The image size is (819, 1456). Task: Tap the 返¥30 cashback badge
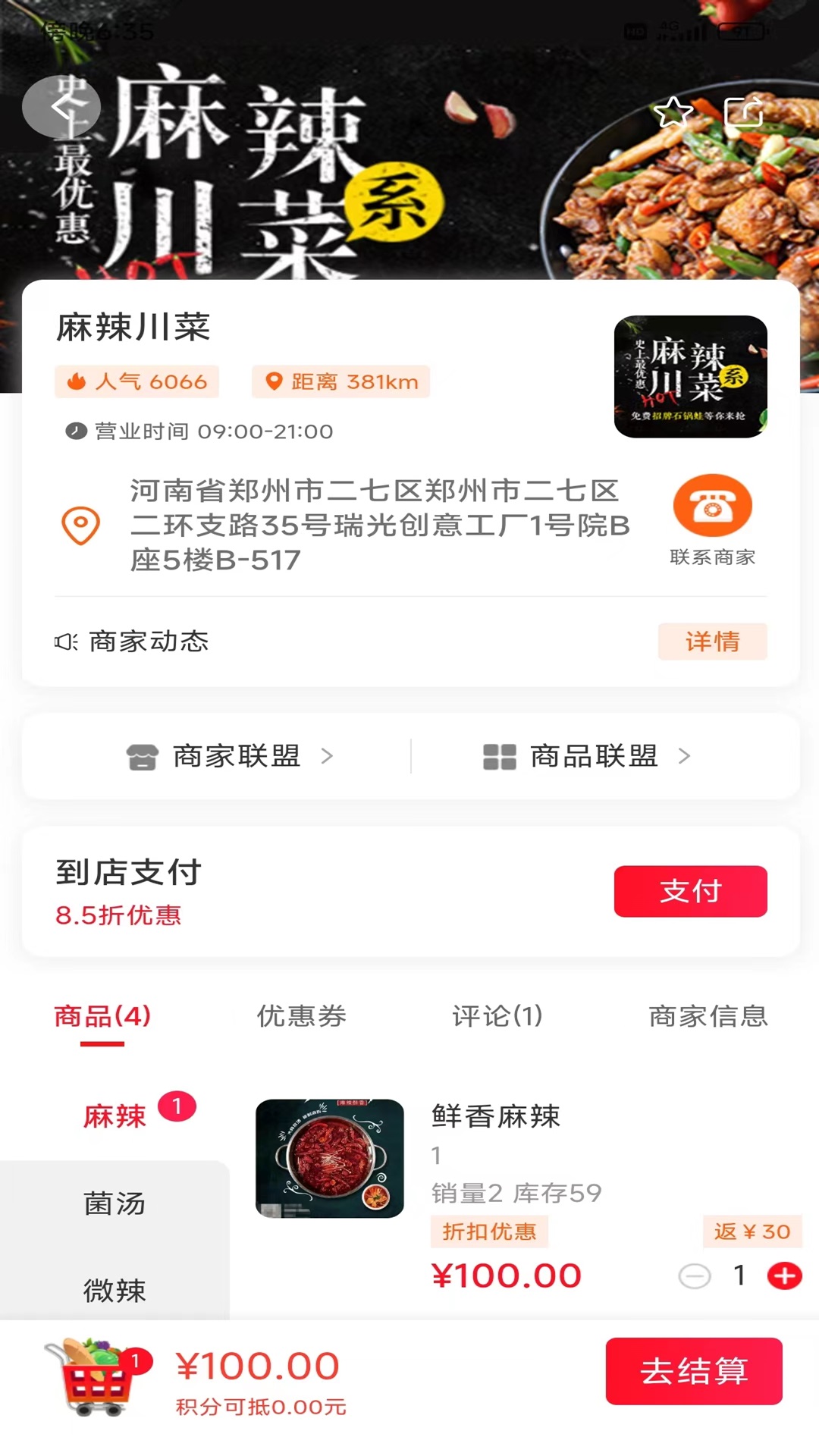click(x=752, y=1231)
